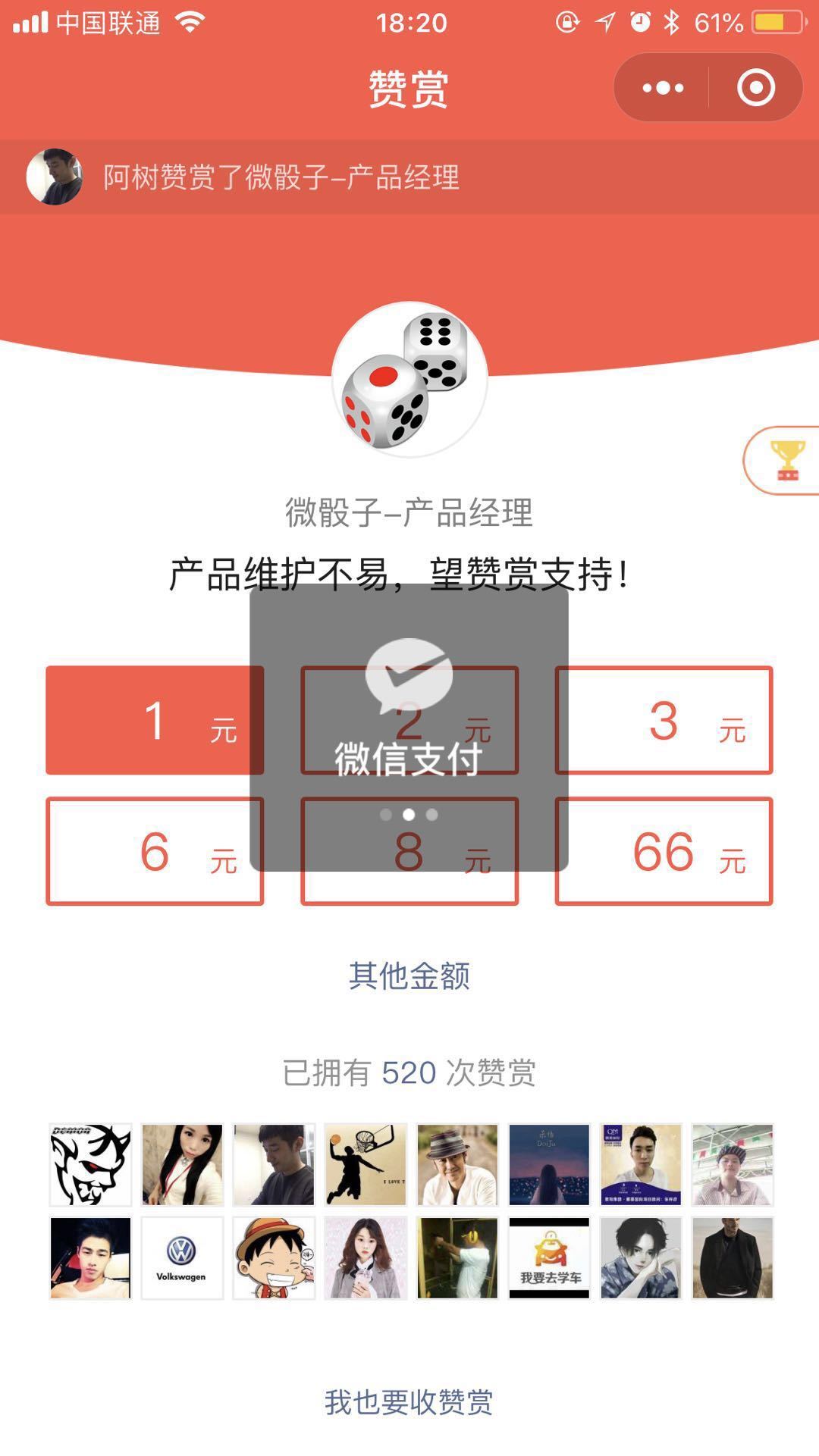Open the dice avatar of 微骰子-产品经理
Screen dimensions: 819x1456
click(x=409, y=380)
